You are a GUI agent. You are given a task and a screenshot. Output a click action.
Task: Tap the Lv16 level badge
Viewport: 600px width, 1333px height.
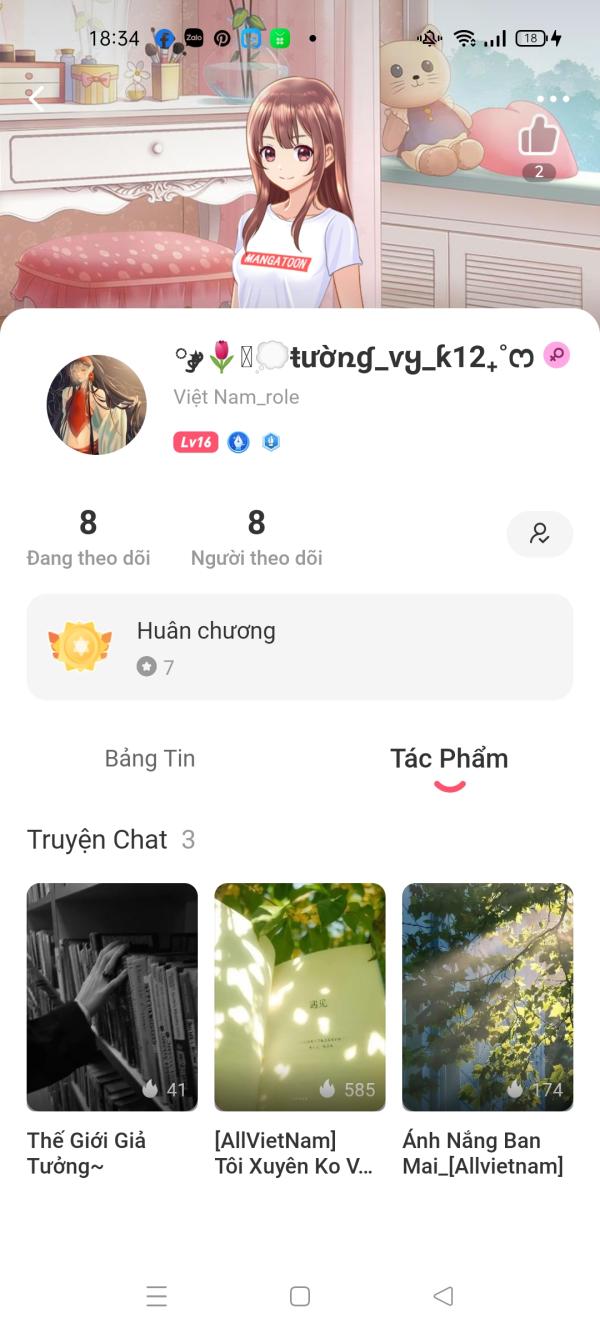point(195,442)
